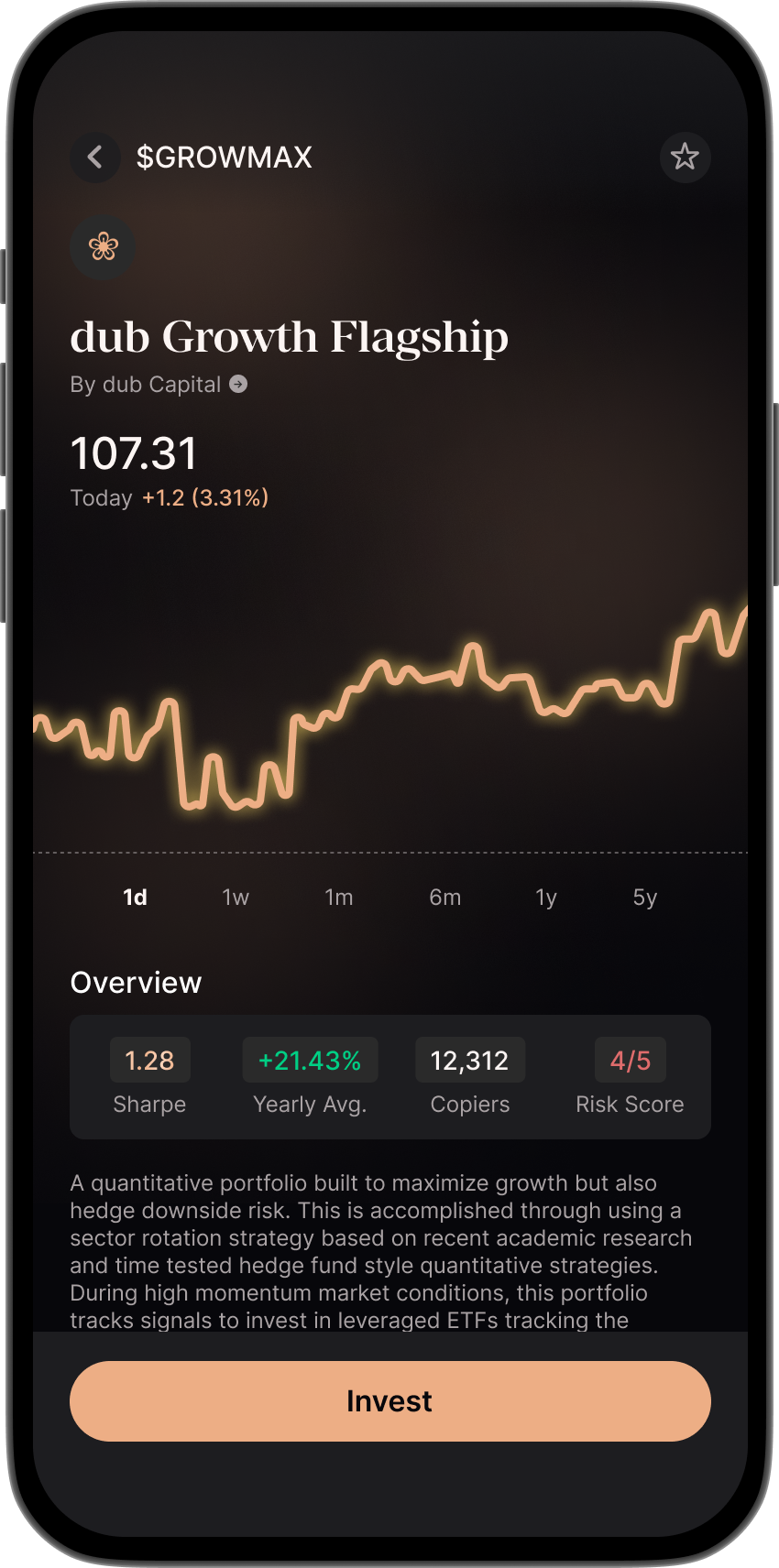Show the 1y chart history
The image size is (779, 1568).
(x=545, y=898)
